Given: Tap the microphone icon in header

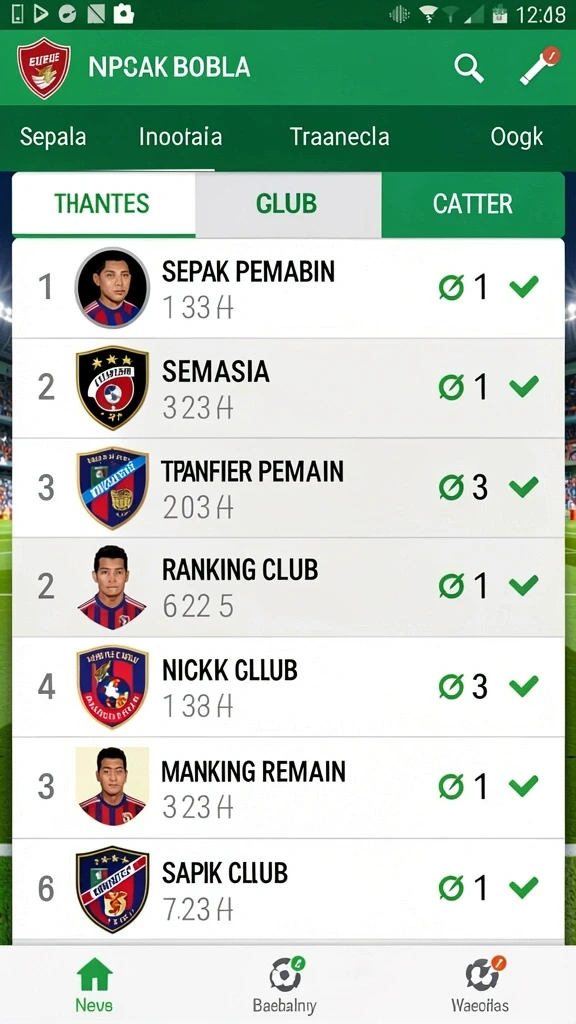Looking at the screenshot, I should coord(540,65).
